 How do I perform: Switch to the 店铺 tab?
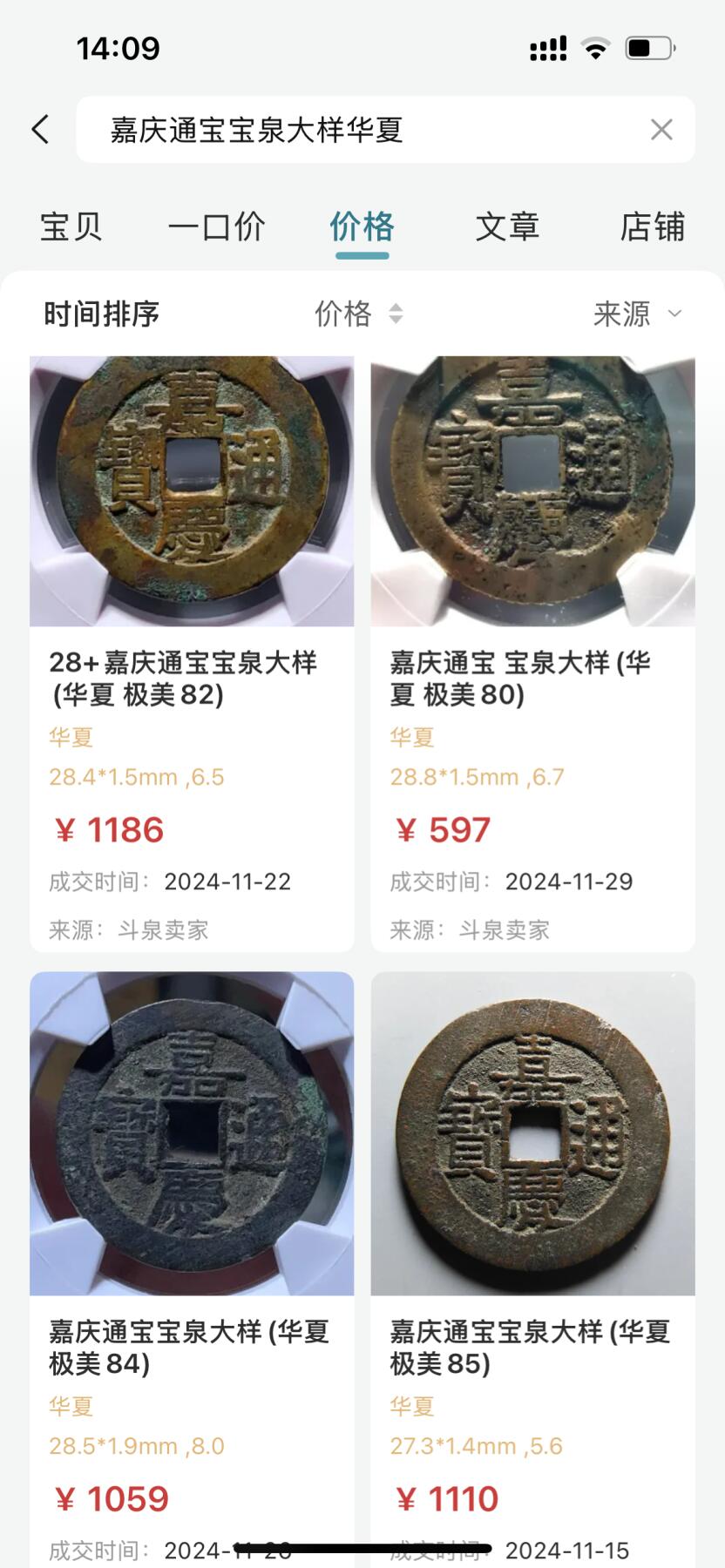coord(652,226)
